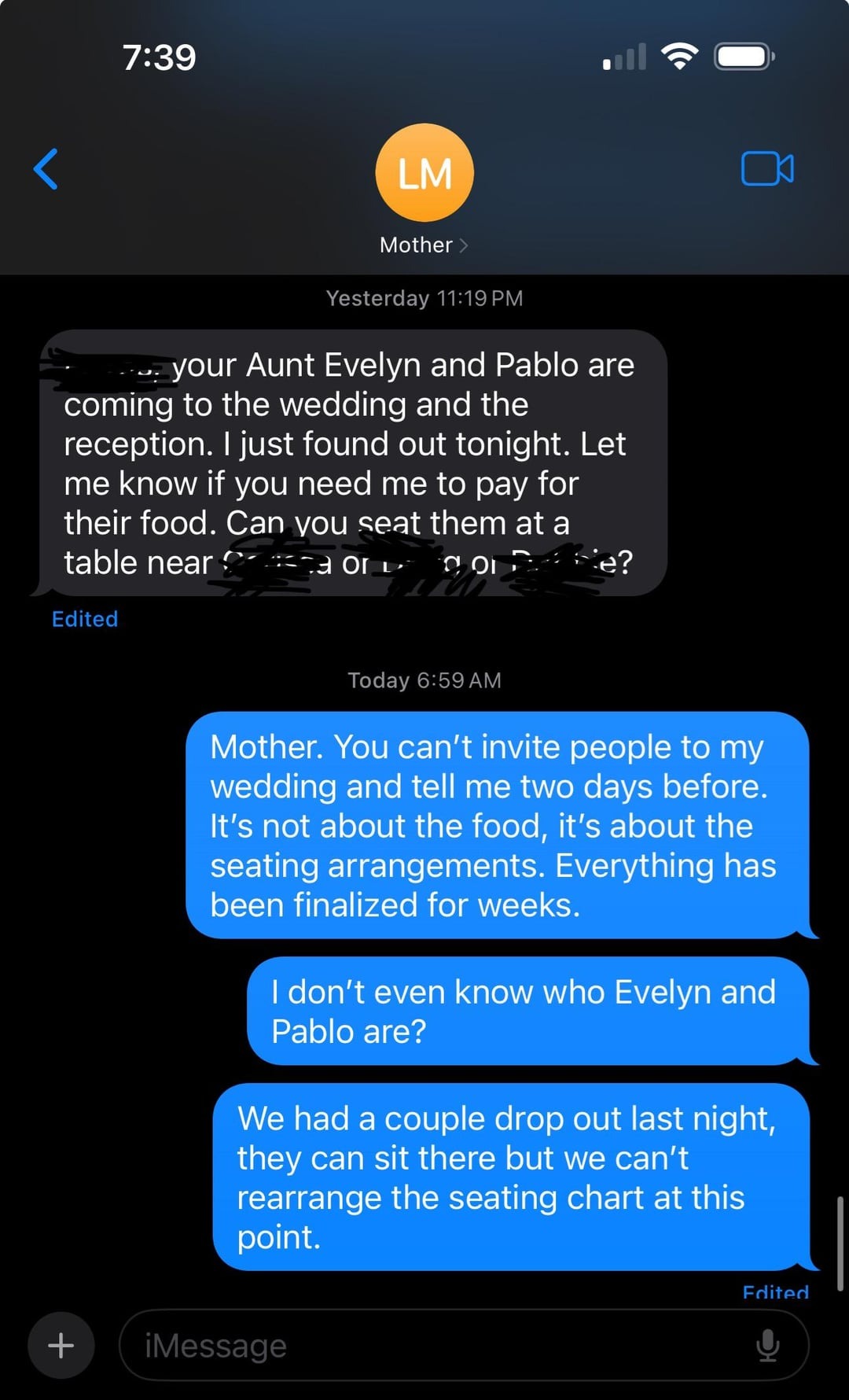
Task: Tap the Today 6:59 AM timestamp
Action: [424, 680]
